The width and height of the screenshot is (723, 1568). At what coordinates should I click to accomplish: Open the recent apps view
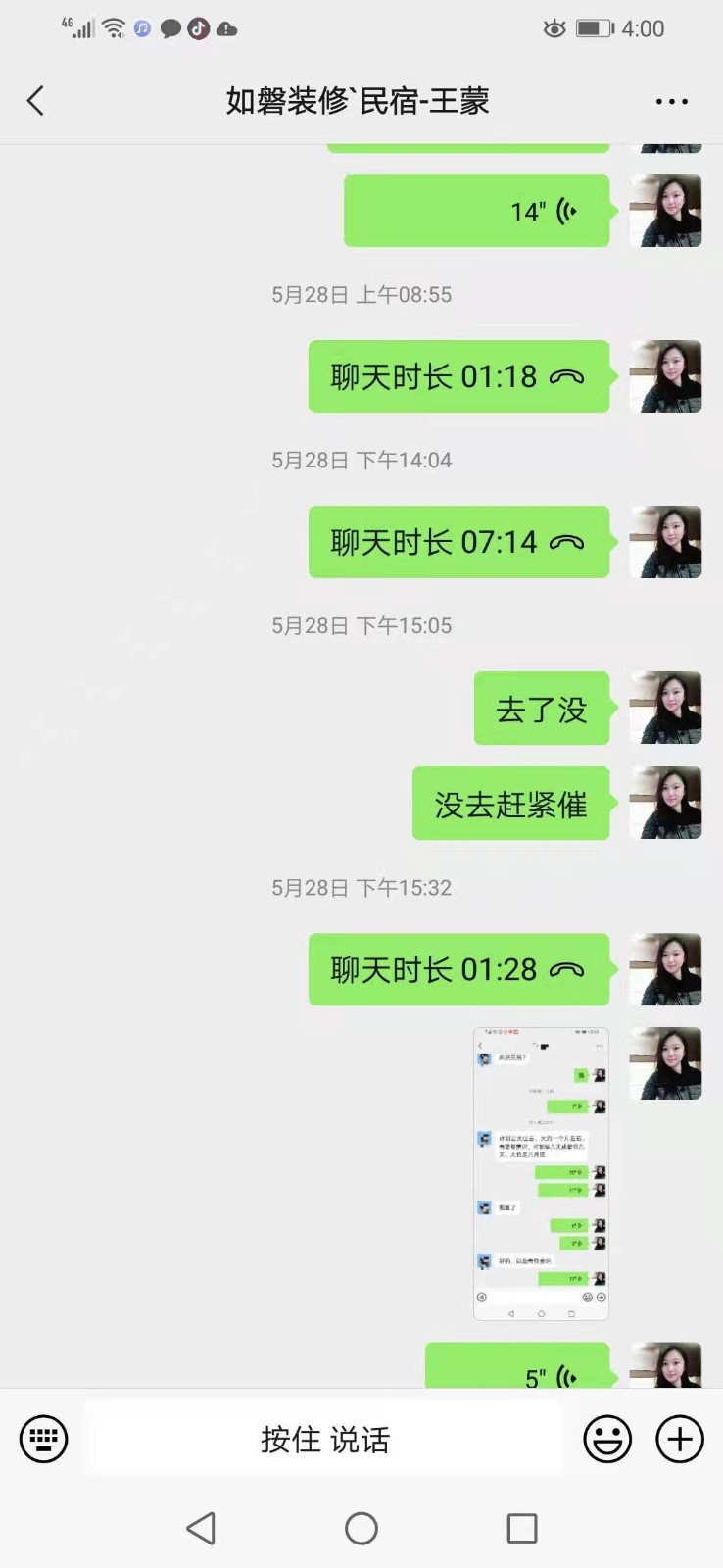click(x=521, y=1528)
